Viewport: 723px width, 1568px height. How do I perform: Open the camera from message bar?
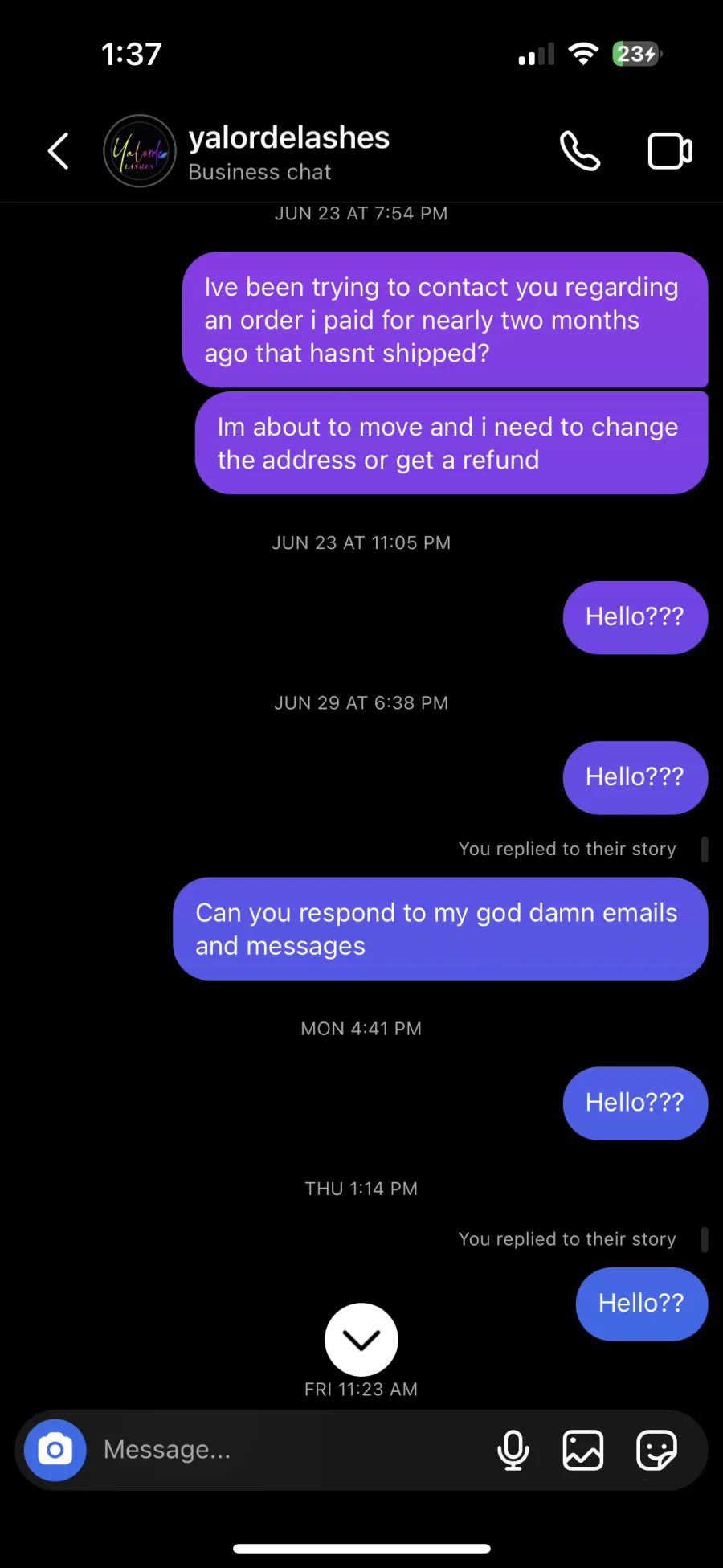tap(55, 1450)
